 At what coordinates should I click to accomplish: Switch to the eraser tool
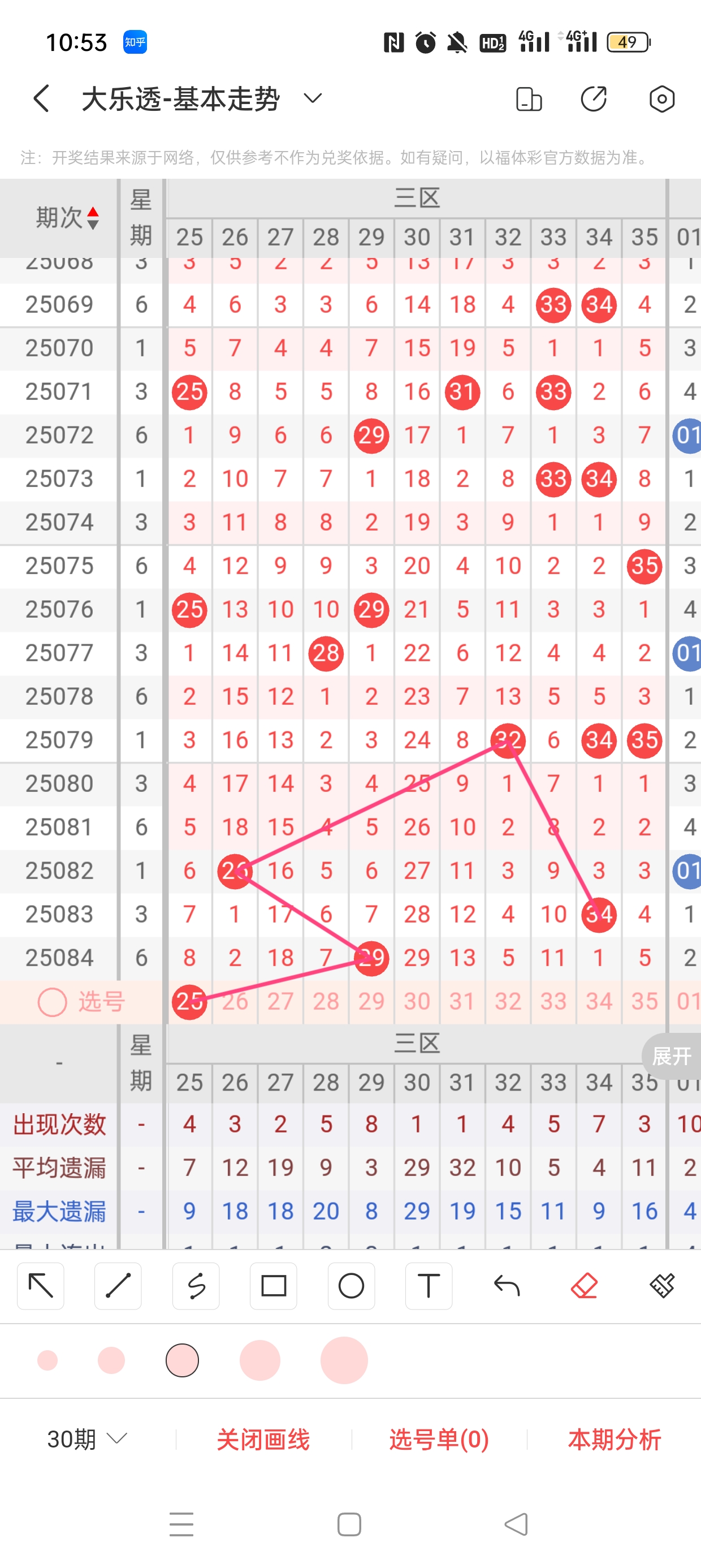tap(584, 1286)
